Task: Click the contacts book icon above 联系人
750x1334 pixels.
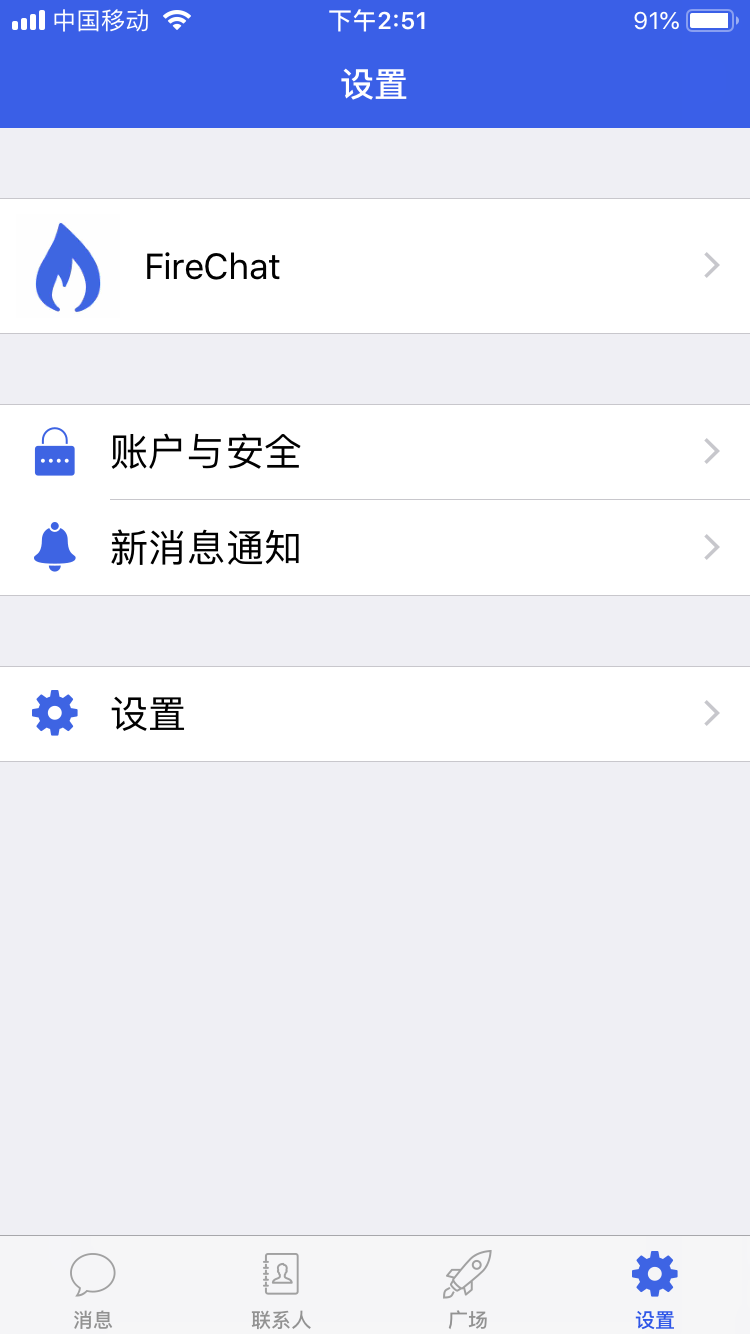Action: [x=280, y=1271]
